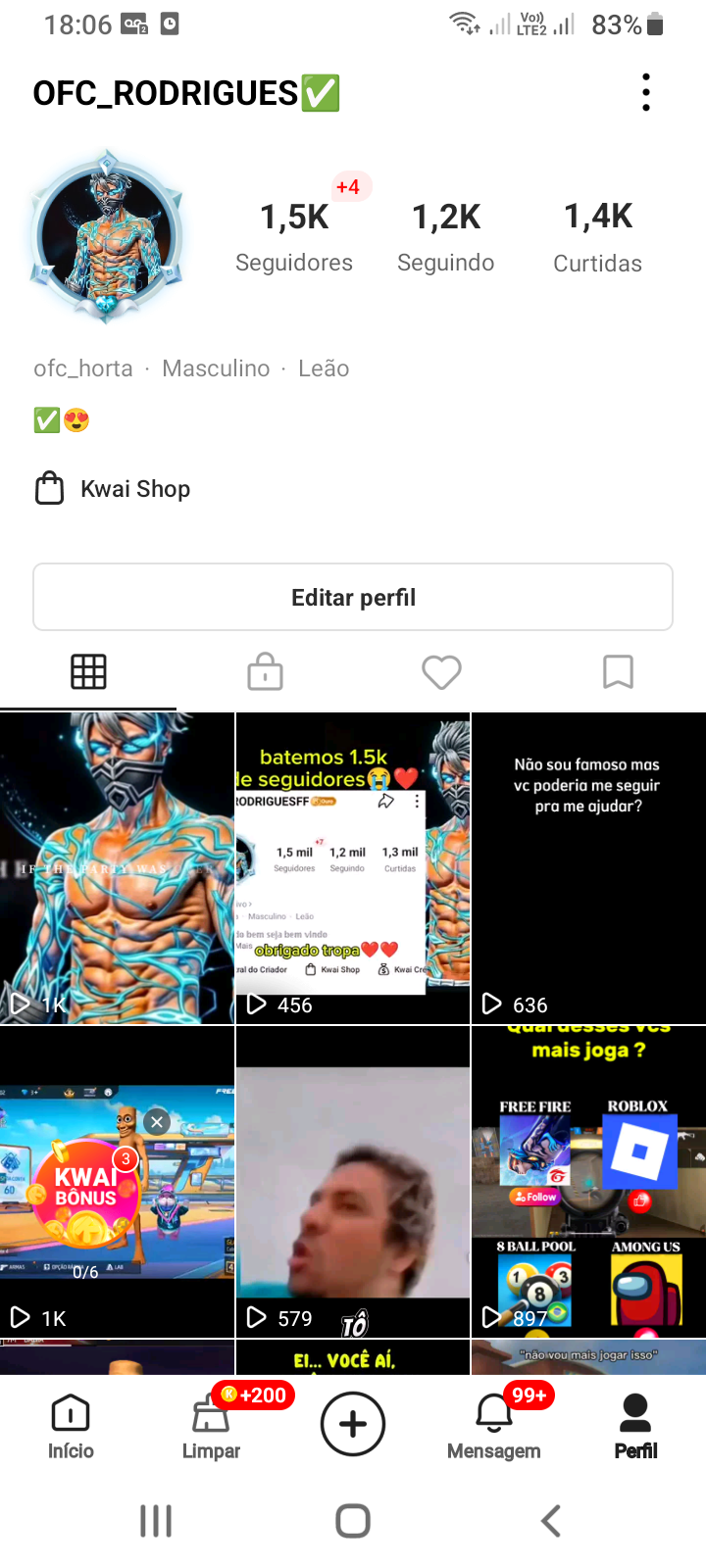Image resolution: width=706 pixels, height=1568 pixels.
Task: Tap the profile avatar picture
Action: pos(107,236)
